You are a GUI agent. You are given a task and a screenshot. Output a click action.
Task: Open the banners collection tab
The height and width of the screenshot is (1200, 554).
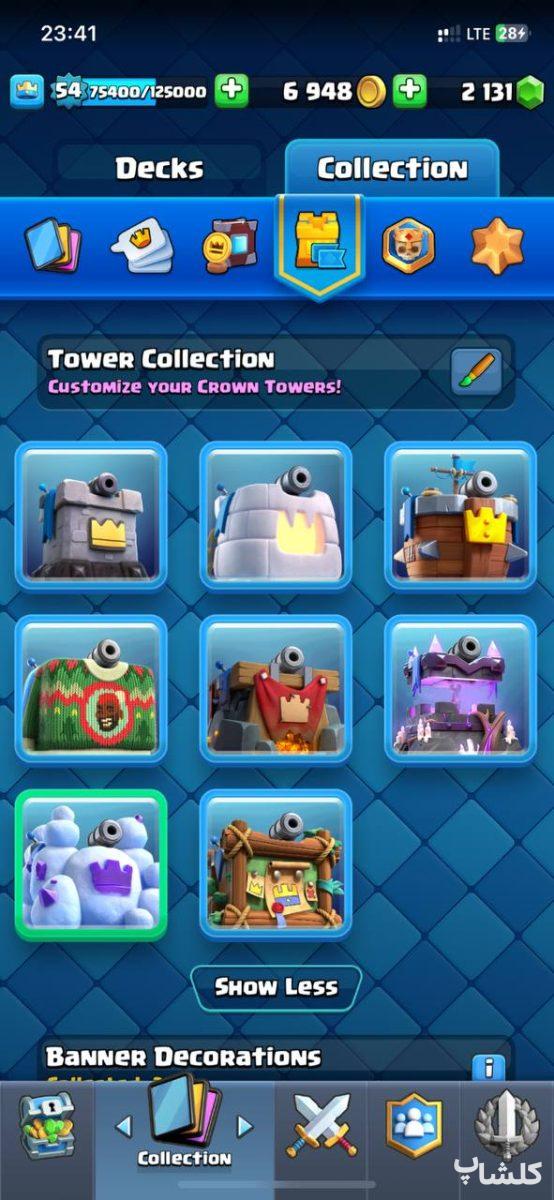[x=229, y=244]
